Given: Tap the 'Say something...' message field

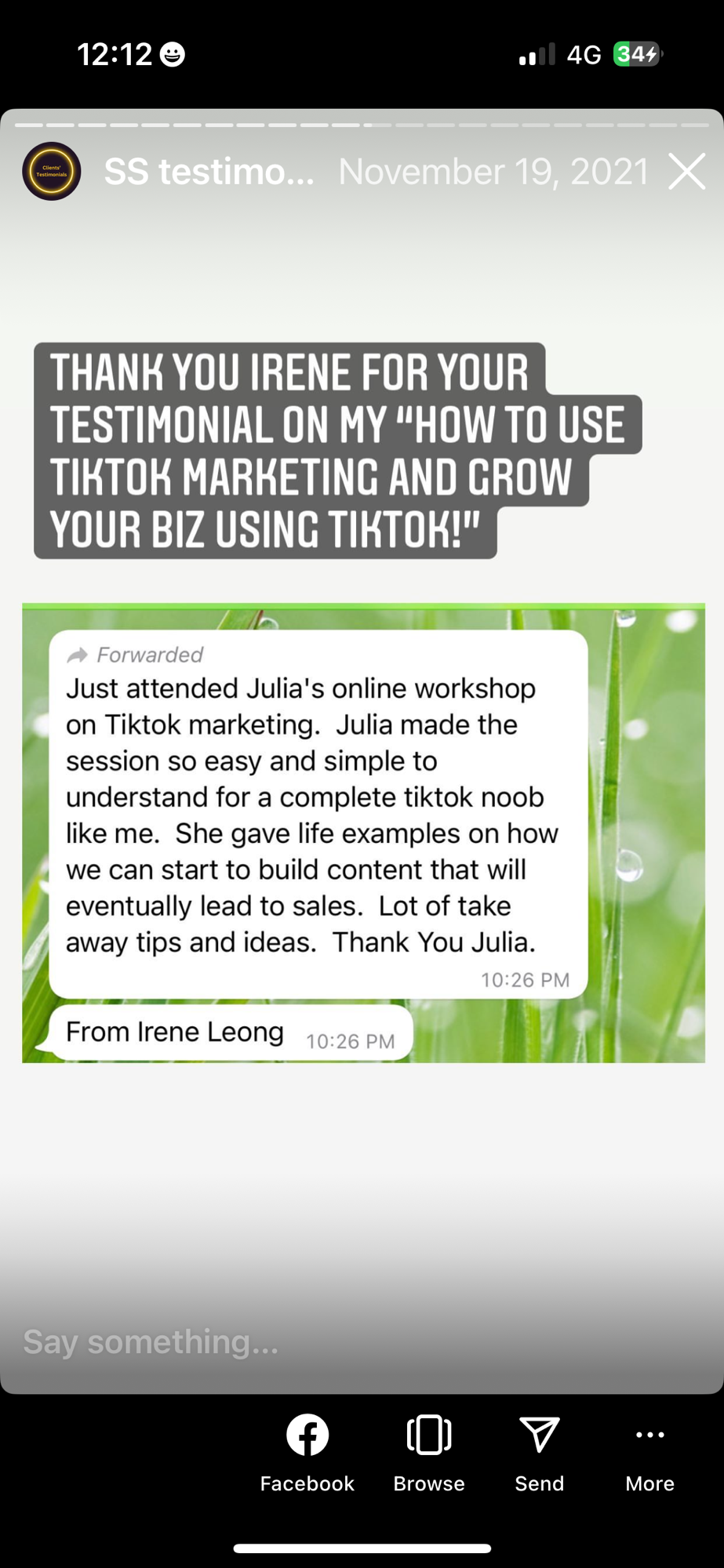Looking at the screenshot, I should point(314,1341).
